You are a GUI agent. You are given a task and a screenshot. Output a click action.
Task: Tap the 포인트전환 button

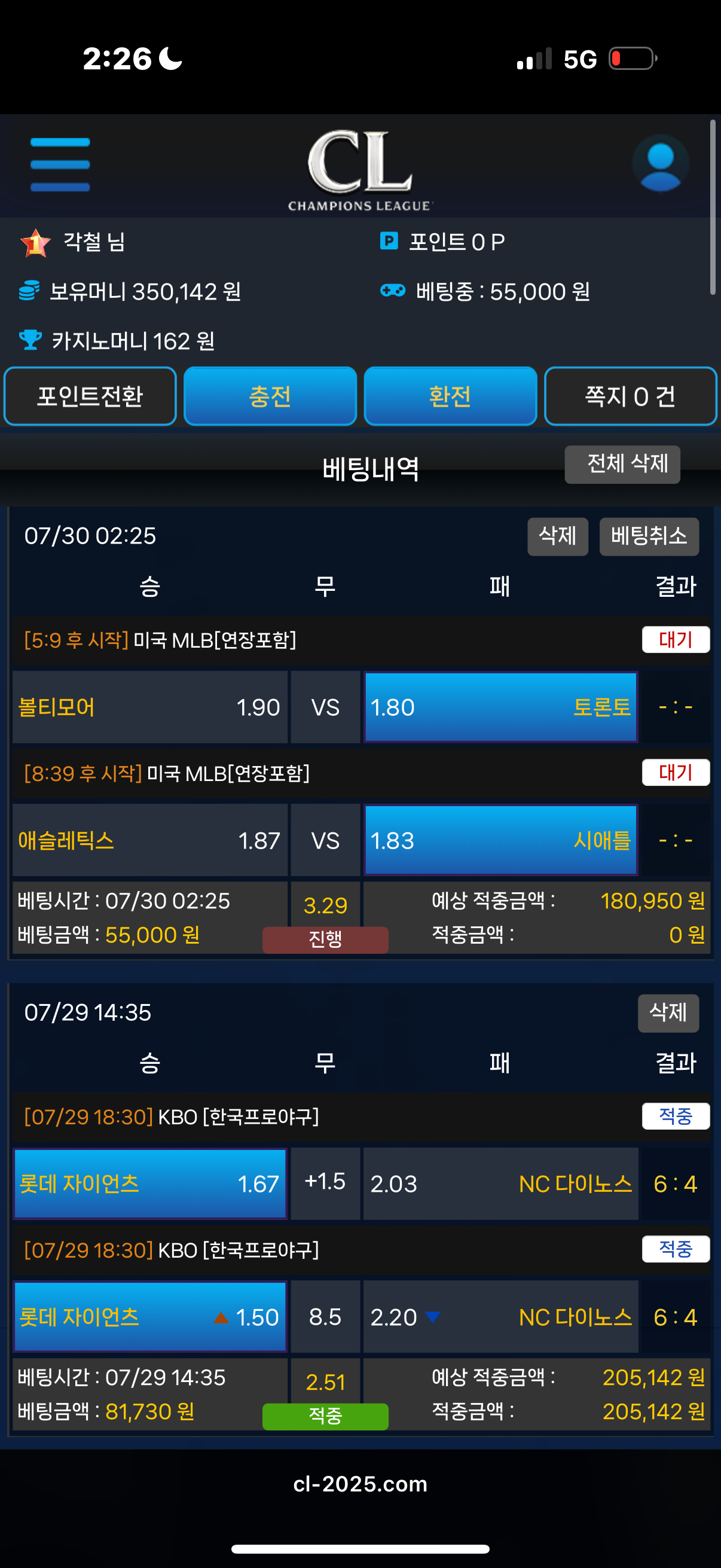coord(90,396)
